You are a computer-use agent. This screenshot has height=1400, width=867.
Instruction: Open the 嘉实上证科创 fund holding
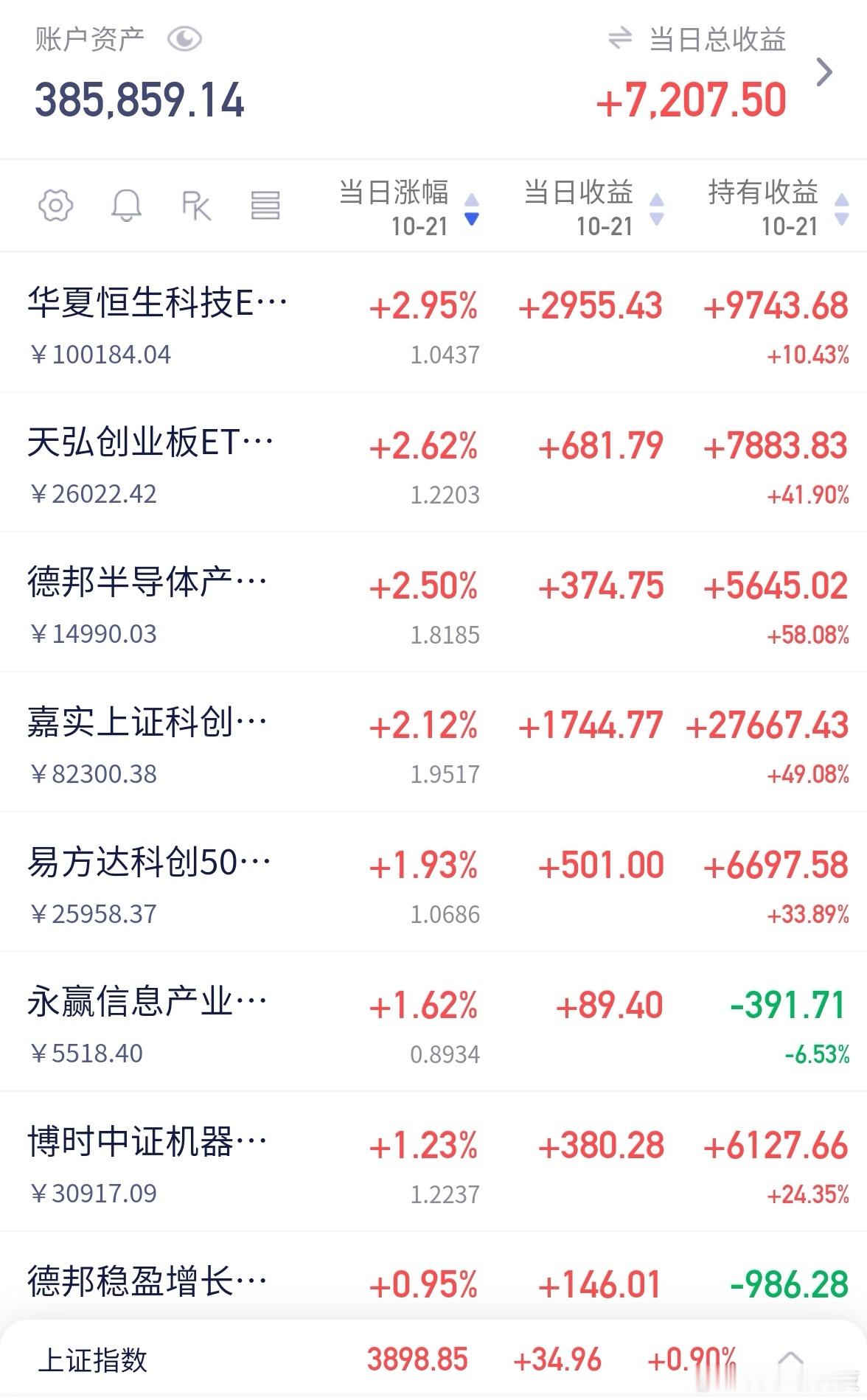tap(433, 742)
